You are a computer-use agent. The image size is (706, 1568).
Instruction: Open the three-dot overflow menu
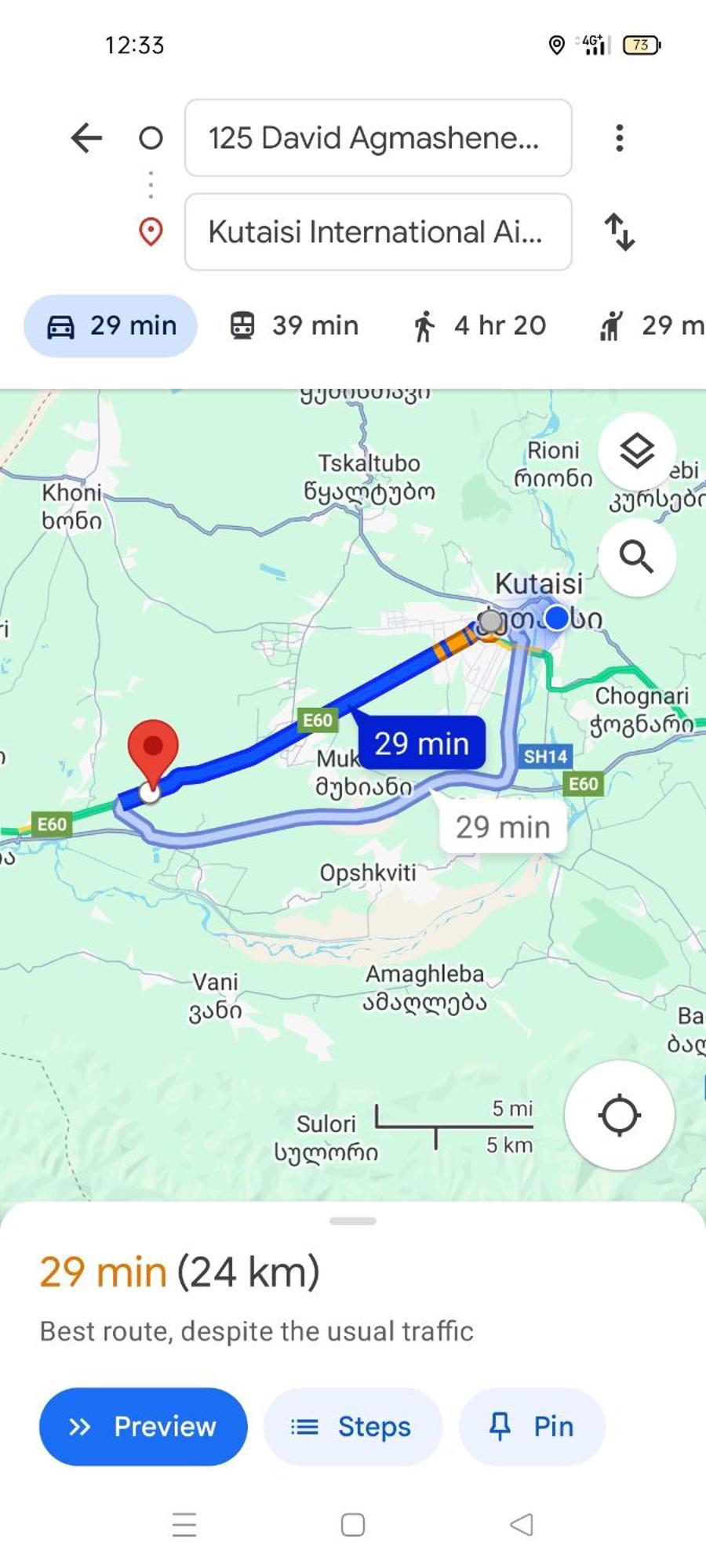619,138
